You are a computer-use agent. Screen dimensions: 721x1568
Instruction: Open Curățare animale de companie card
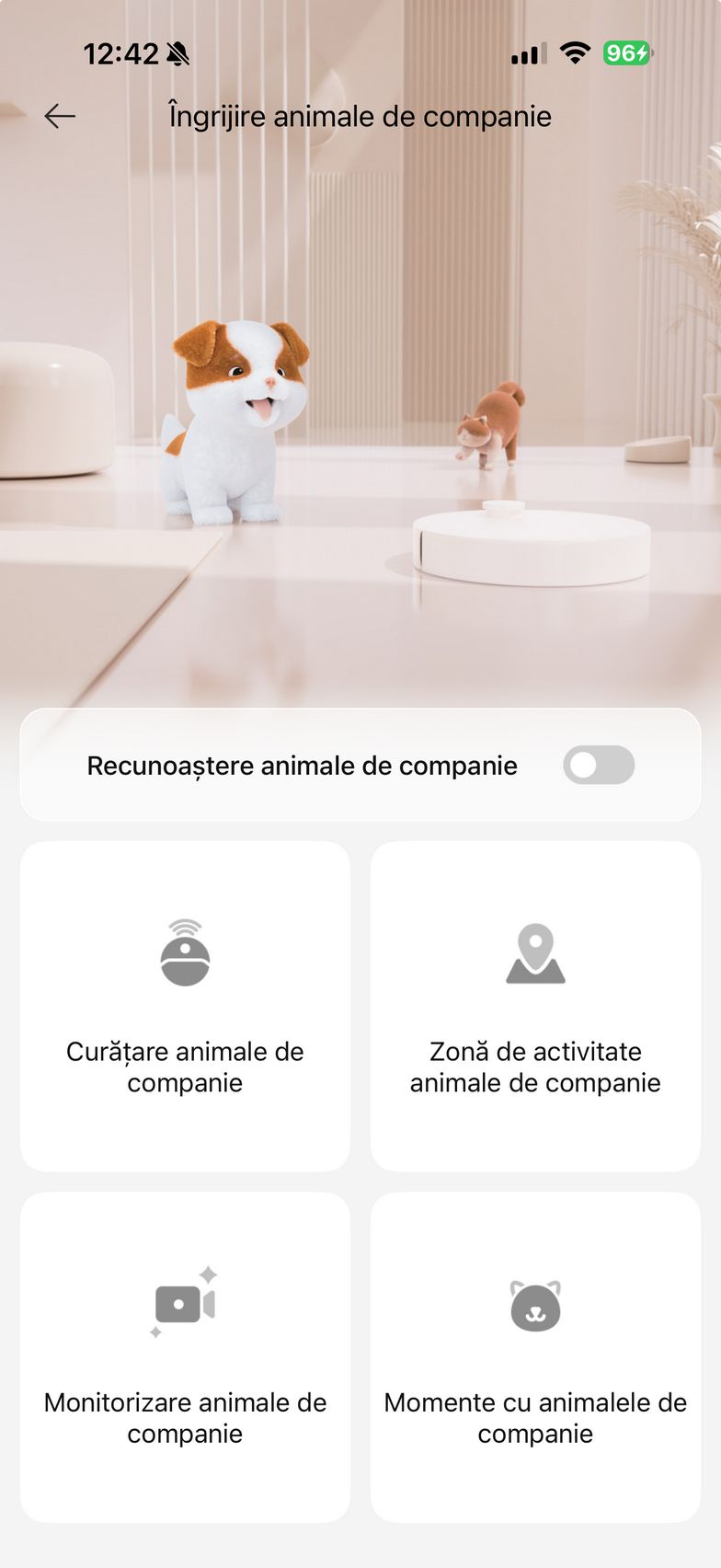click(x=185, y=1006)
